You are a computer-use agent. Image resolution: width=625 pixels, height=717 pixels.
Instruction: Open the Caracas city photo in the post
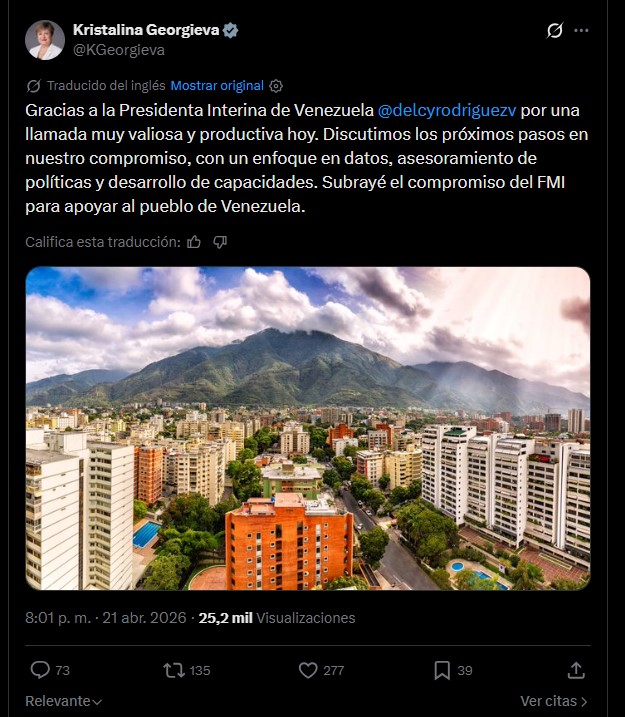pyautogui.click(x=308, y=428)
